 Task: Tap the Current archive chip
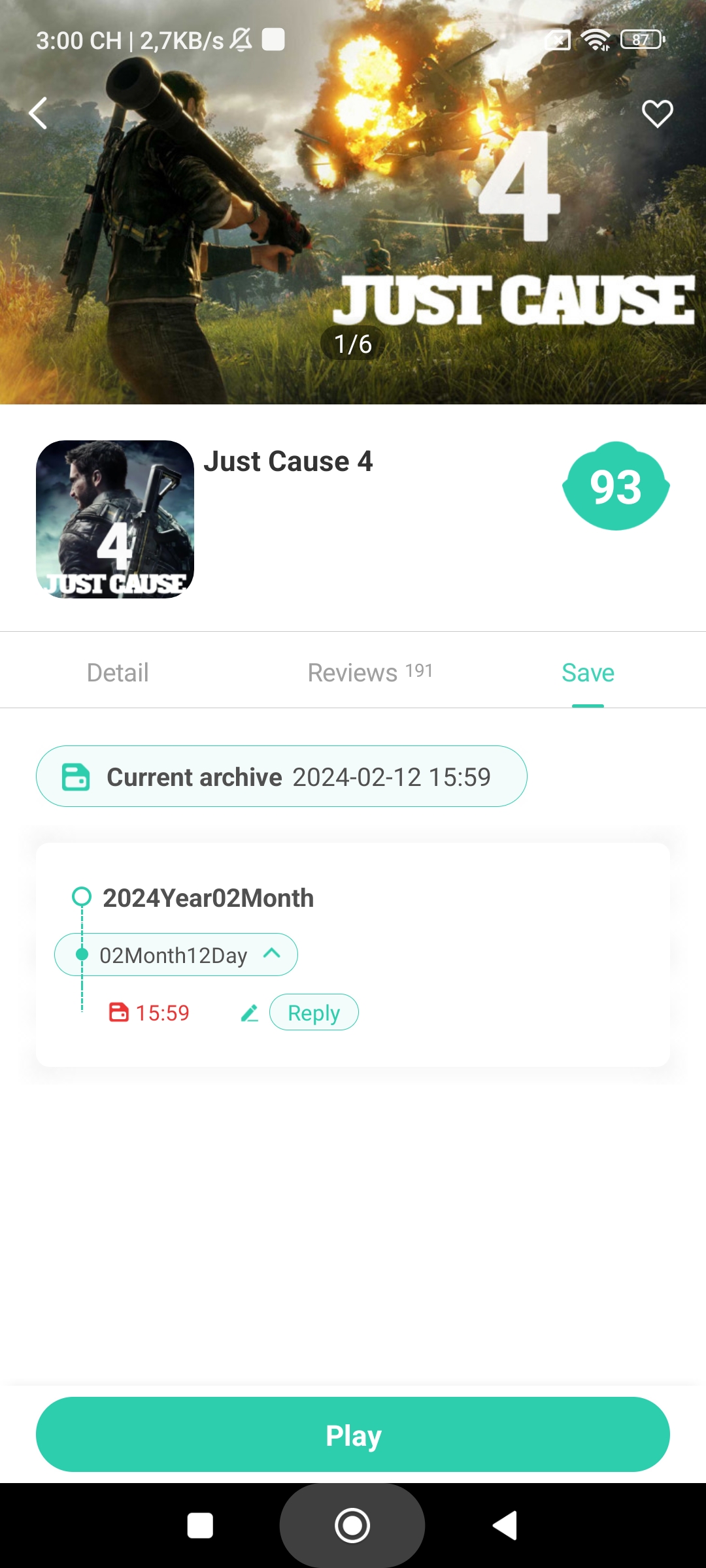point(281,776)
